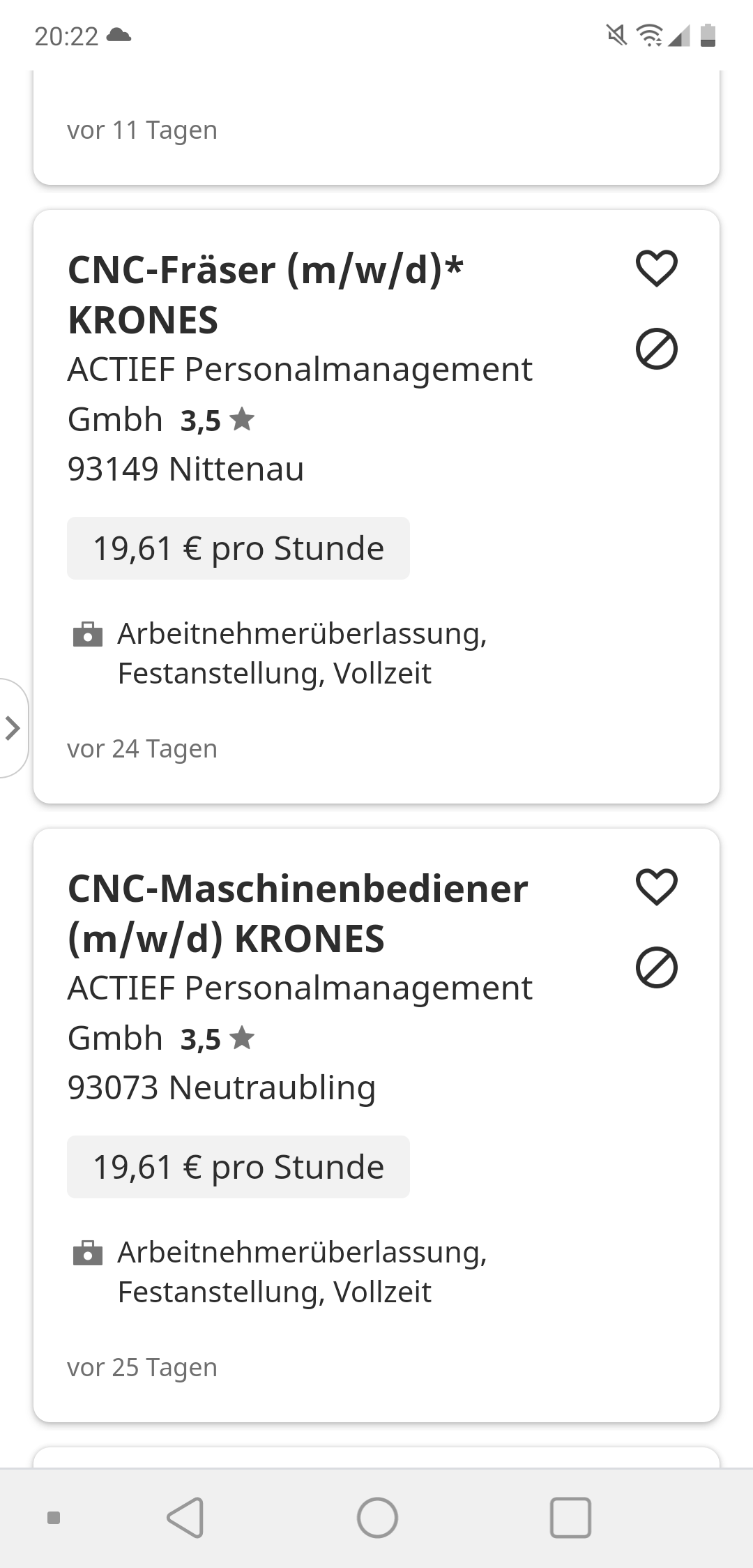Hide the CNC-Maschinenbediener KRONES listing
The image size is (753, 1568).
[656, 967]
